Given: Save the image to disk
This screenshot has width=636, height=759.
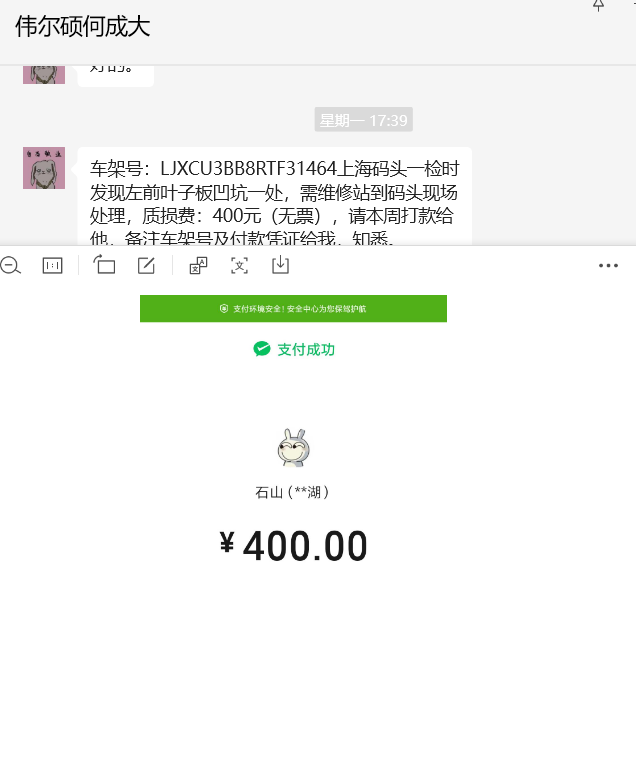Looking at the screenshot, I should click(x=280, y=265).
